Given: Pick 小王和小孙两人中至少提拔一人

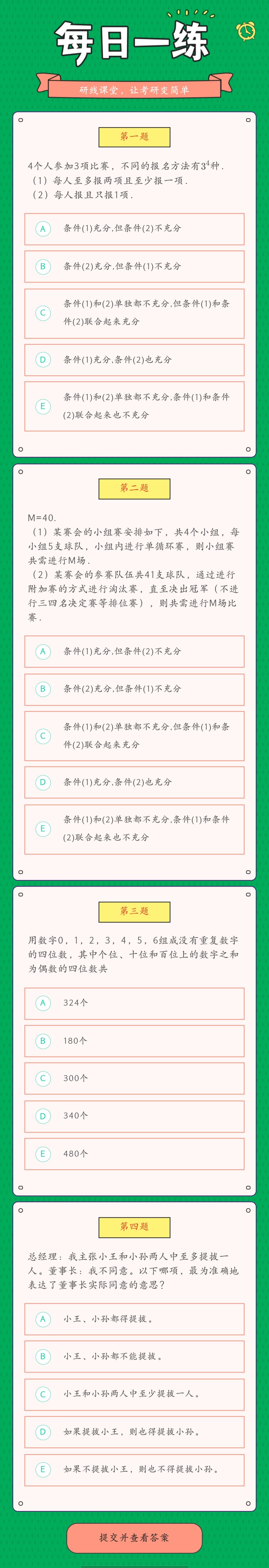Looking at the screenshot, I should pyautogui.click(x=134, y=1394).
